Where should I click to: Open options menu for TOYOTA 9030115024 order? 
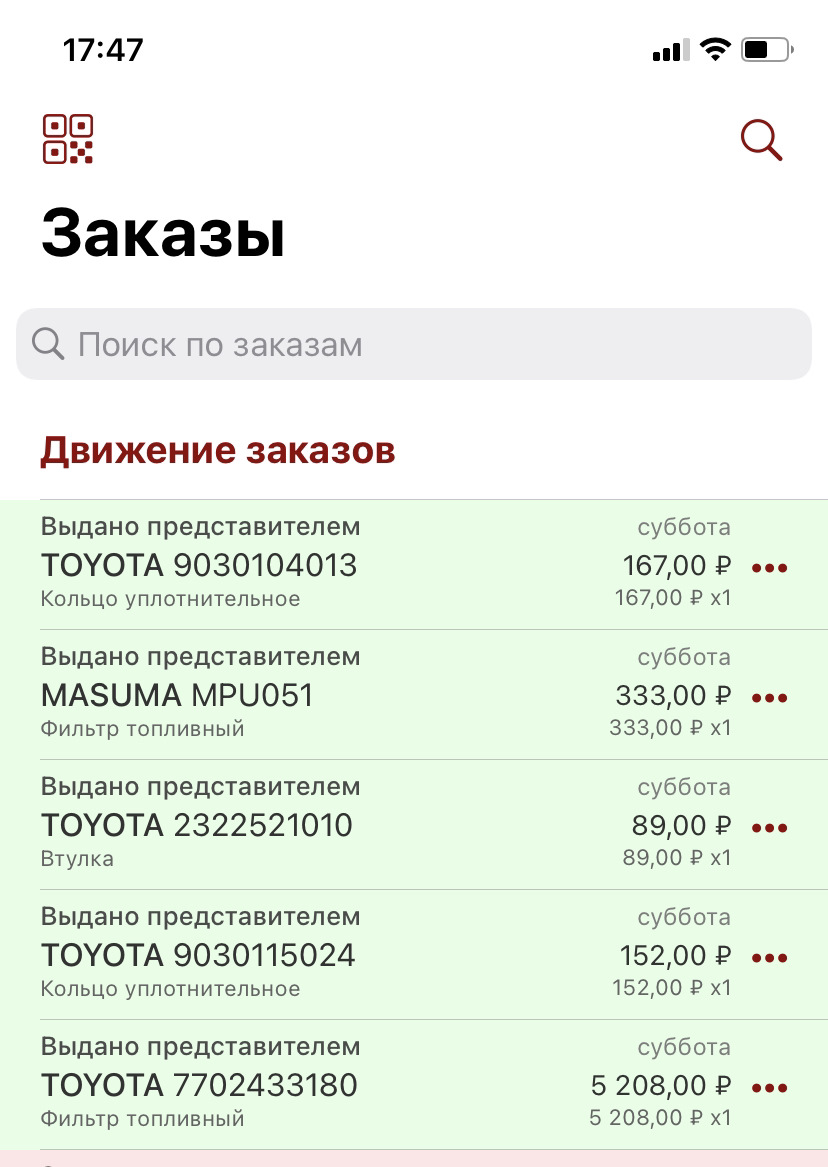tap(771, 957)
